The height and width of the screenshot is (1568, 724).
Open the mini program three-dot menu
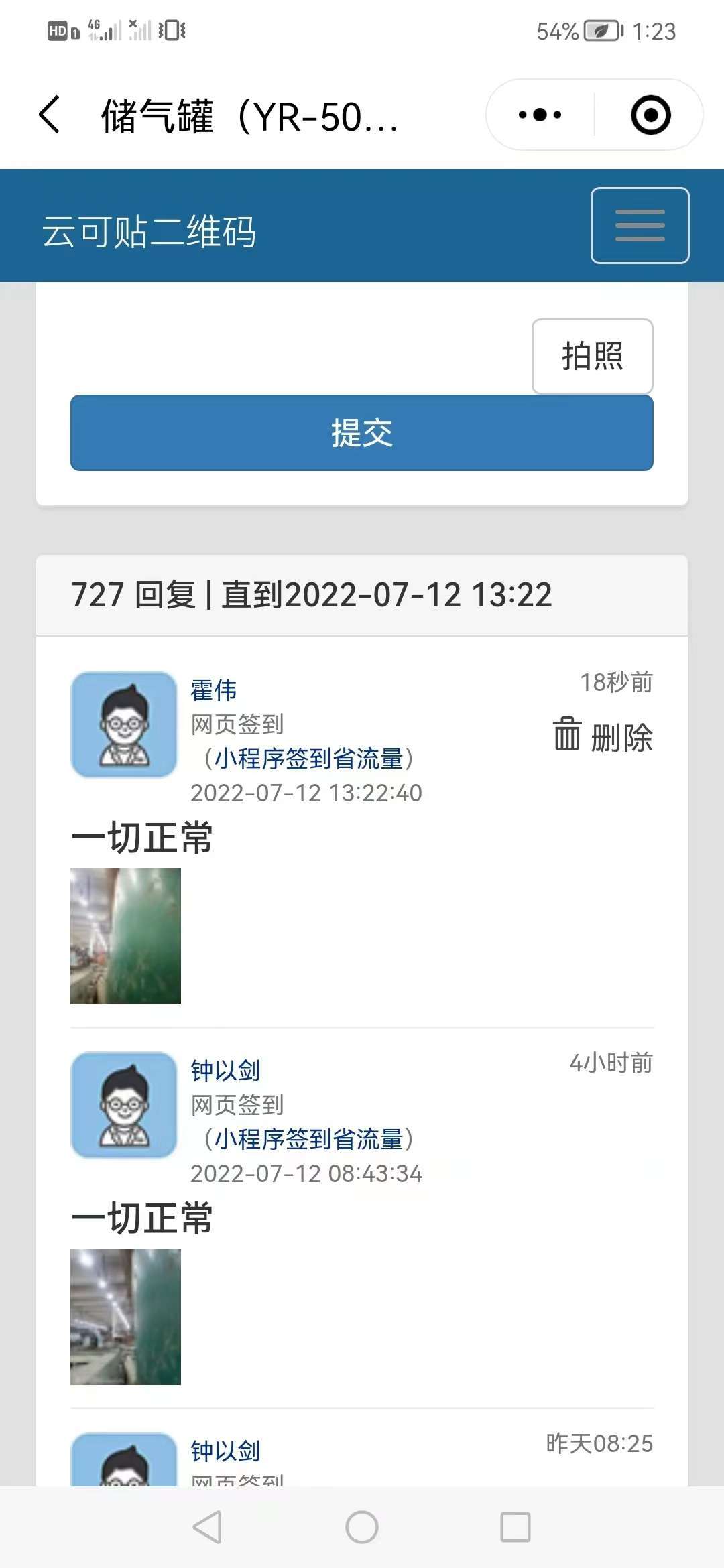pyautogui.click(x=540, y=115)
